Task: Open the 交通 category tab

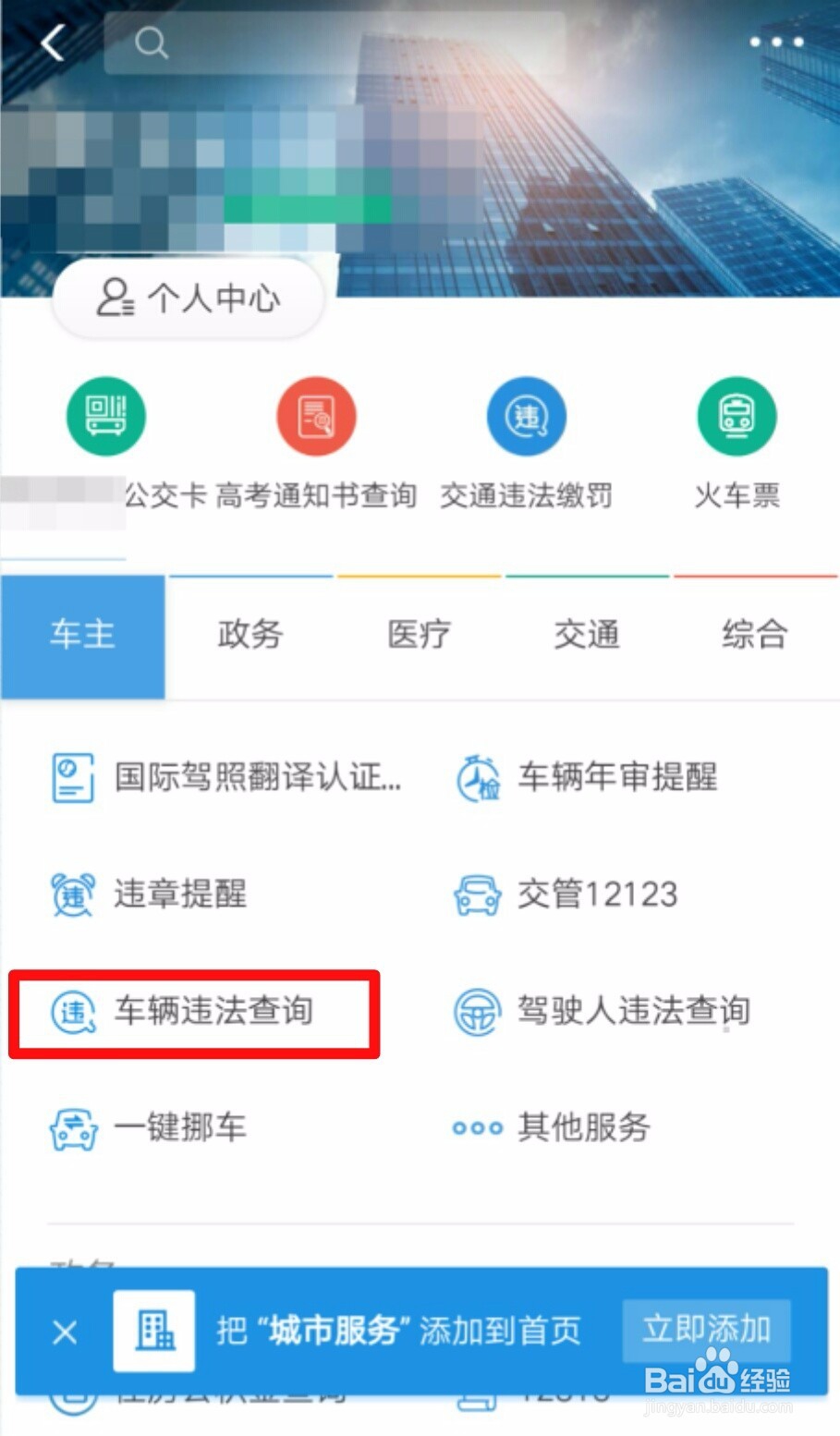Action: (x=587, y=635)
